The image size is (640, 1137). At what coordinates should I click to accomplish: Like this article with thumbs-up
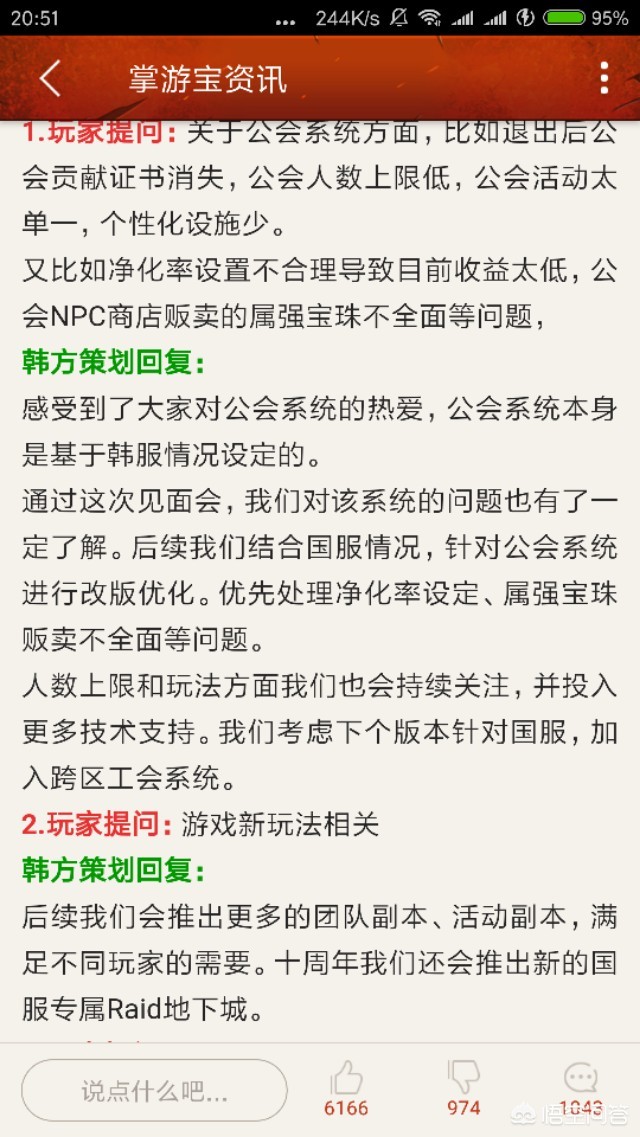346,1078
